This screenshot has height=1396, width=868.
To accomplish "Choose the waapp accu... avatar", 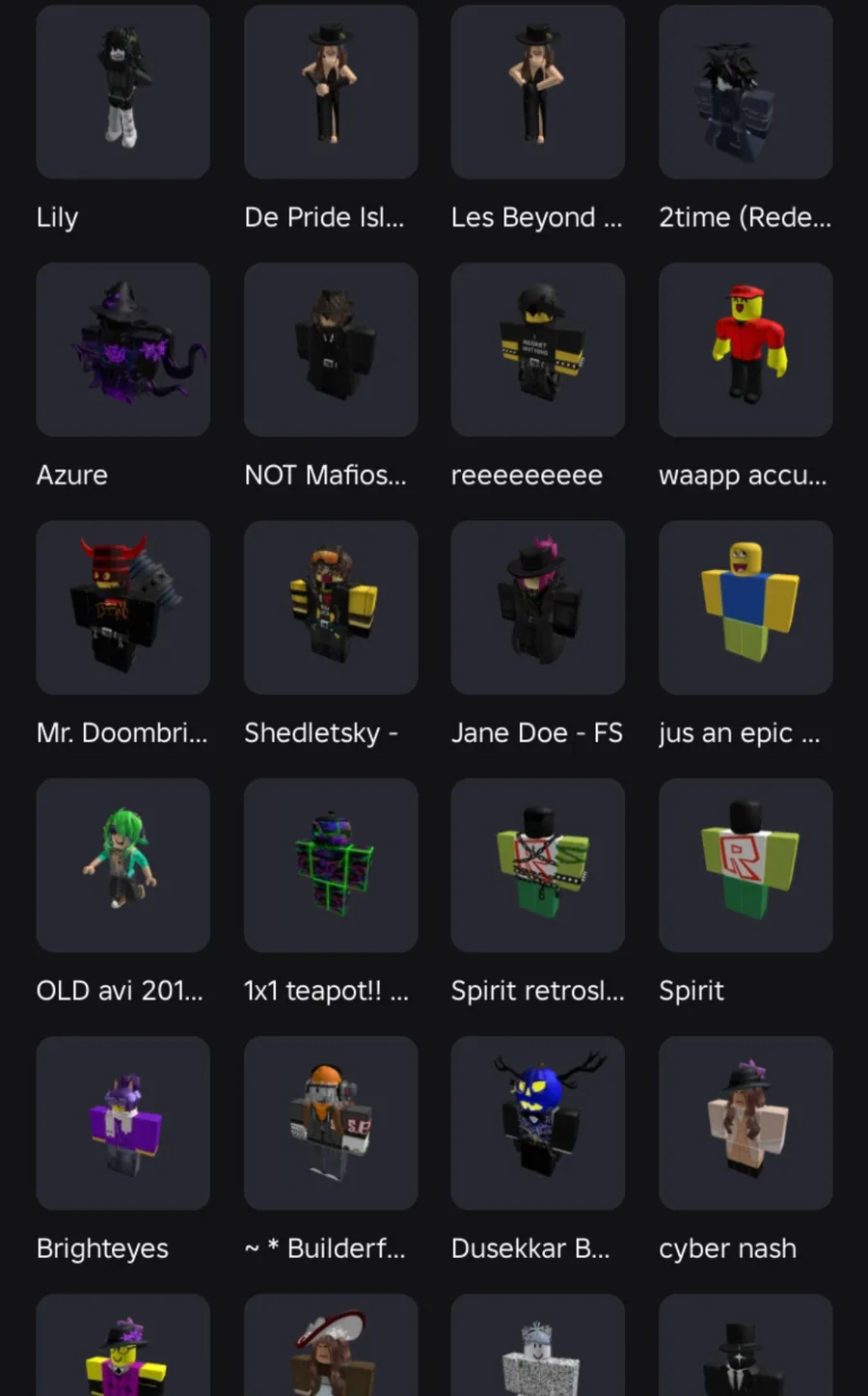I will point(745,349).
